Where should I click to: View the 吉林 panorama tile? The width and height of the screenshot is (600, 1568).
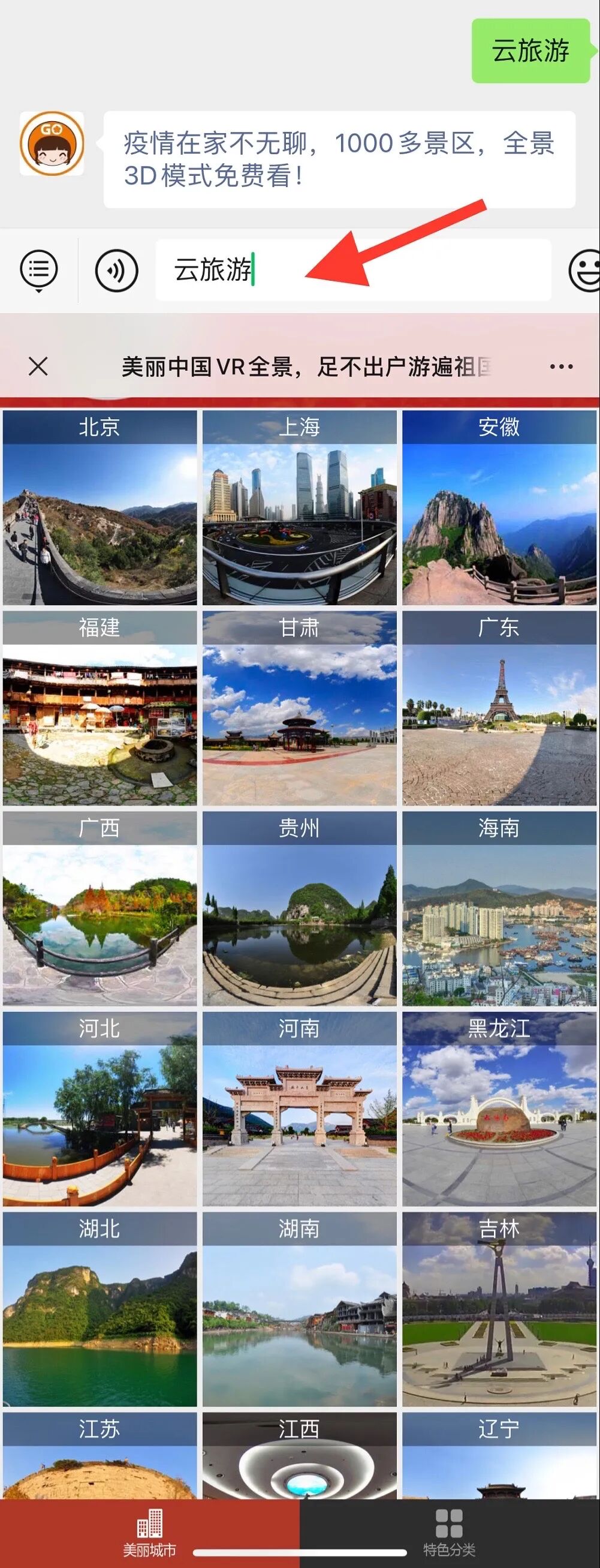pyautogui.click(x=499, y=1309)
